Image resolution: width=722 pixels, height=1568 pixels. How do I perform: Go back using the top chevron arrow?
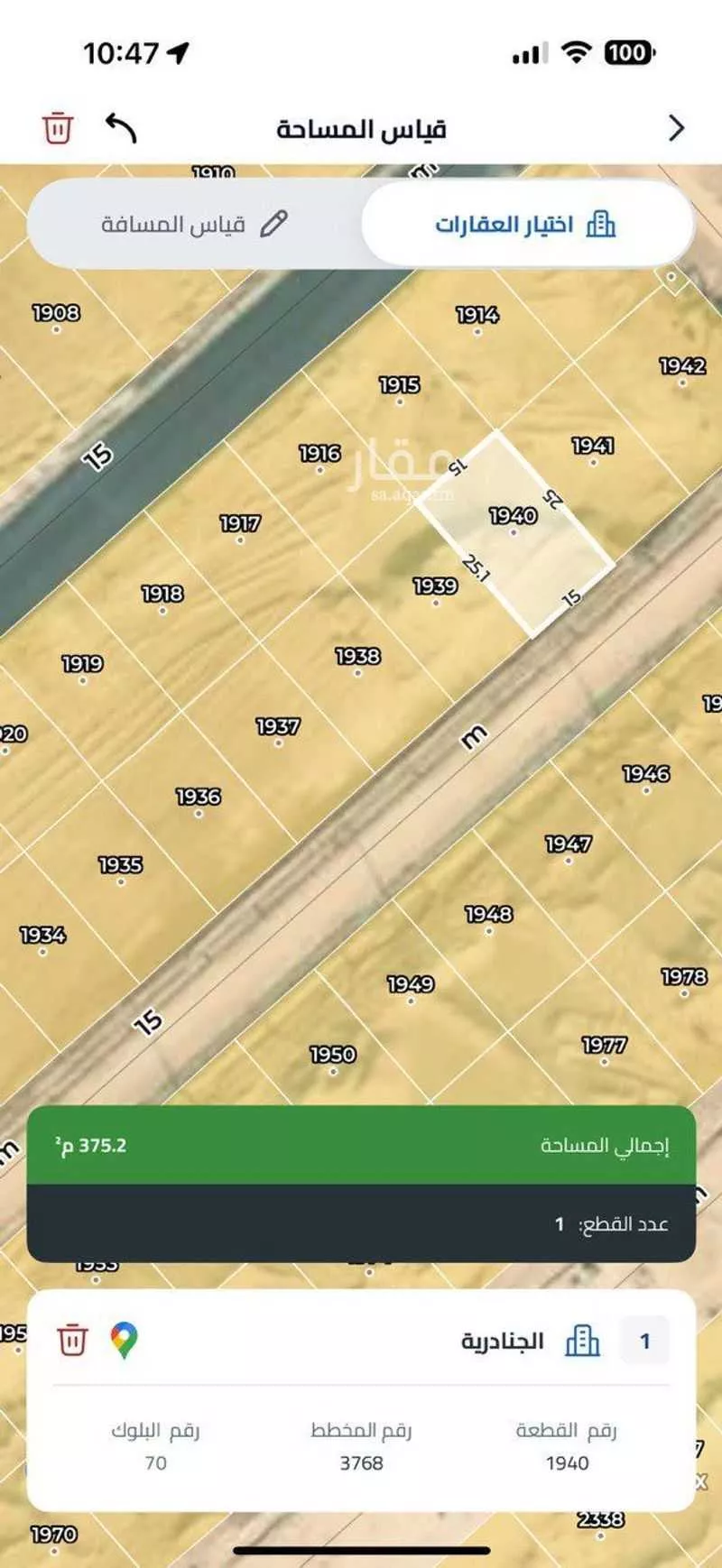point(676,128)
